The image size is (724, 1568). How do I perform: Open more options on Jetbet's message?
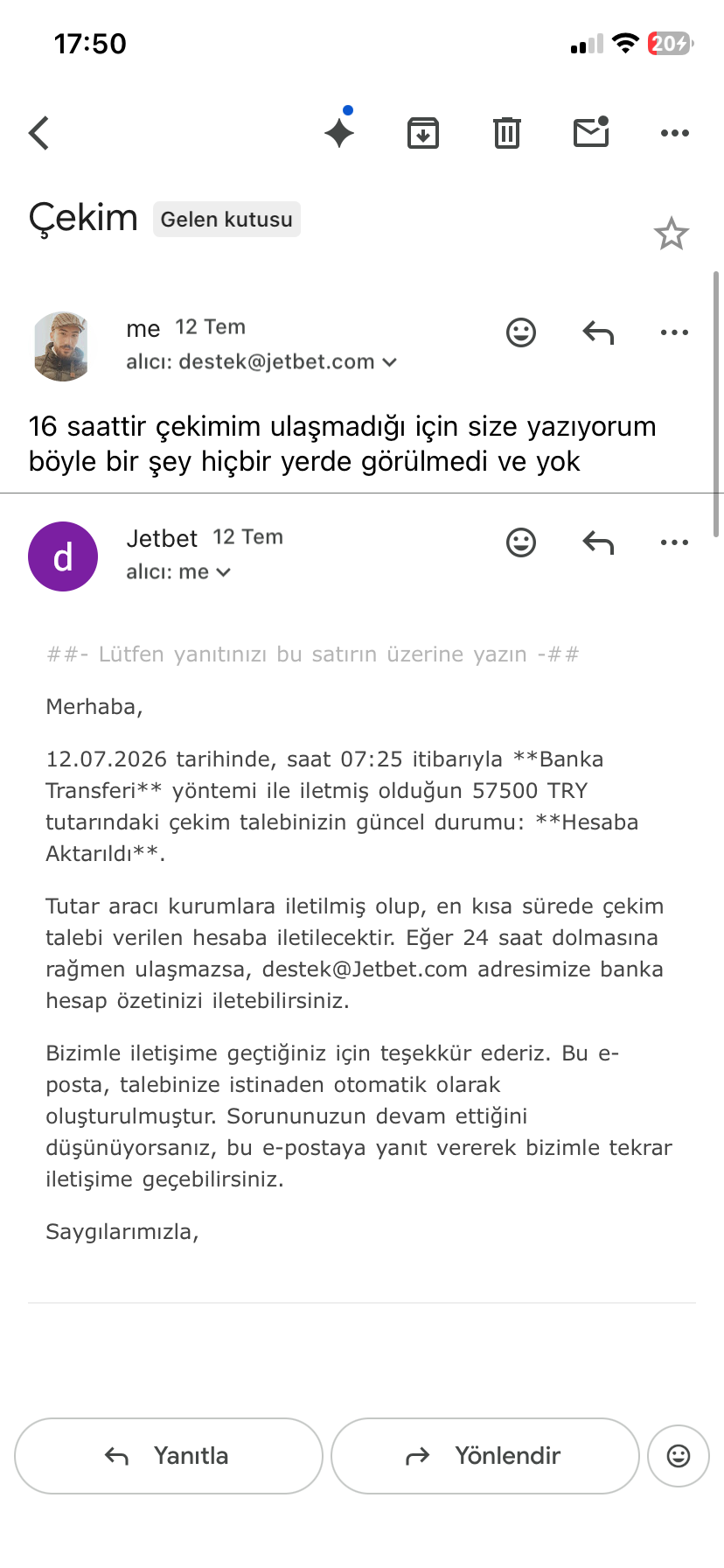675,542
